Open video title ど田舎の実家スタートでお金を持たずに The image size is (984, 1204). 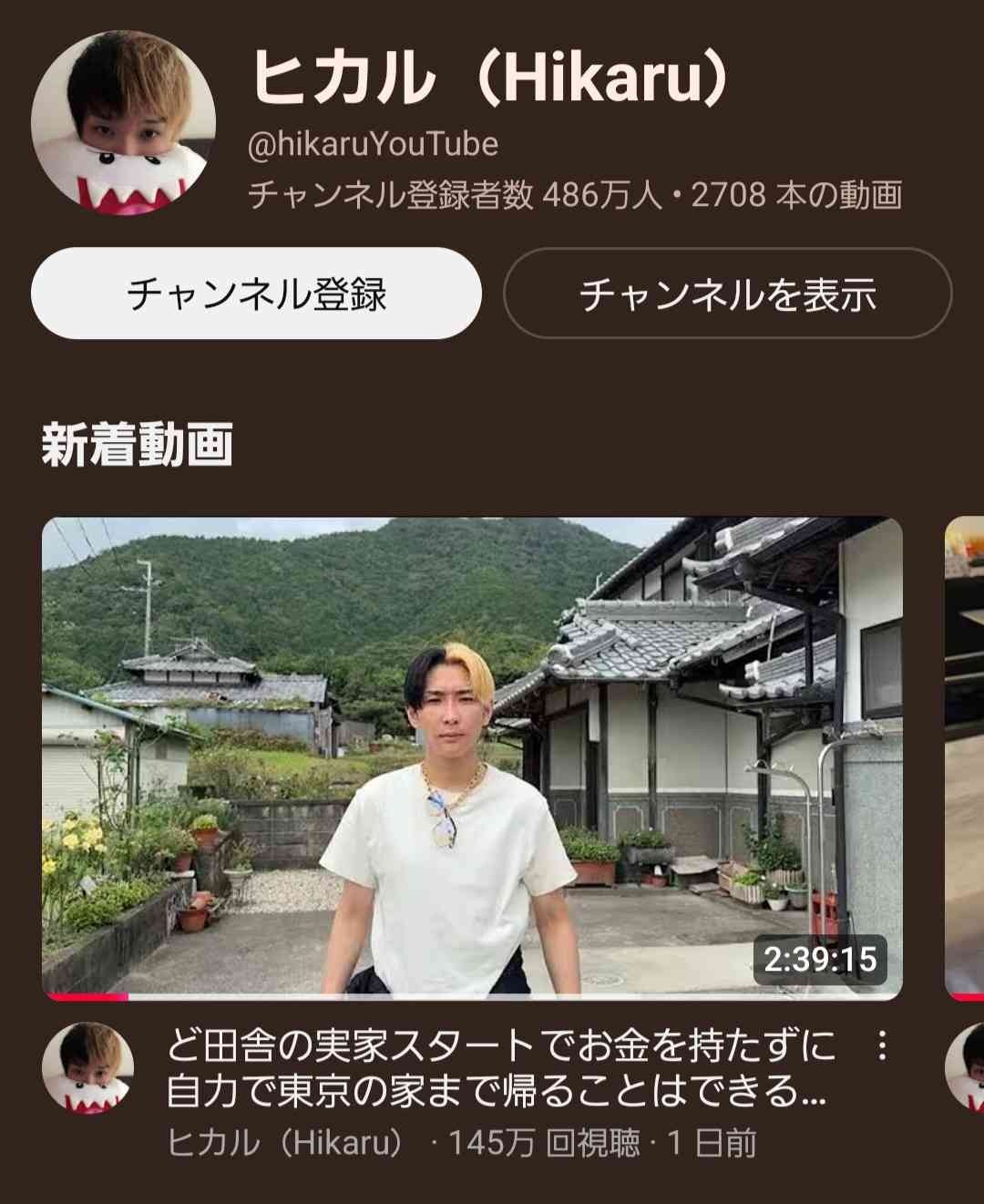point(499,1067)
